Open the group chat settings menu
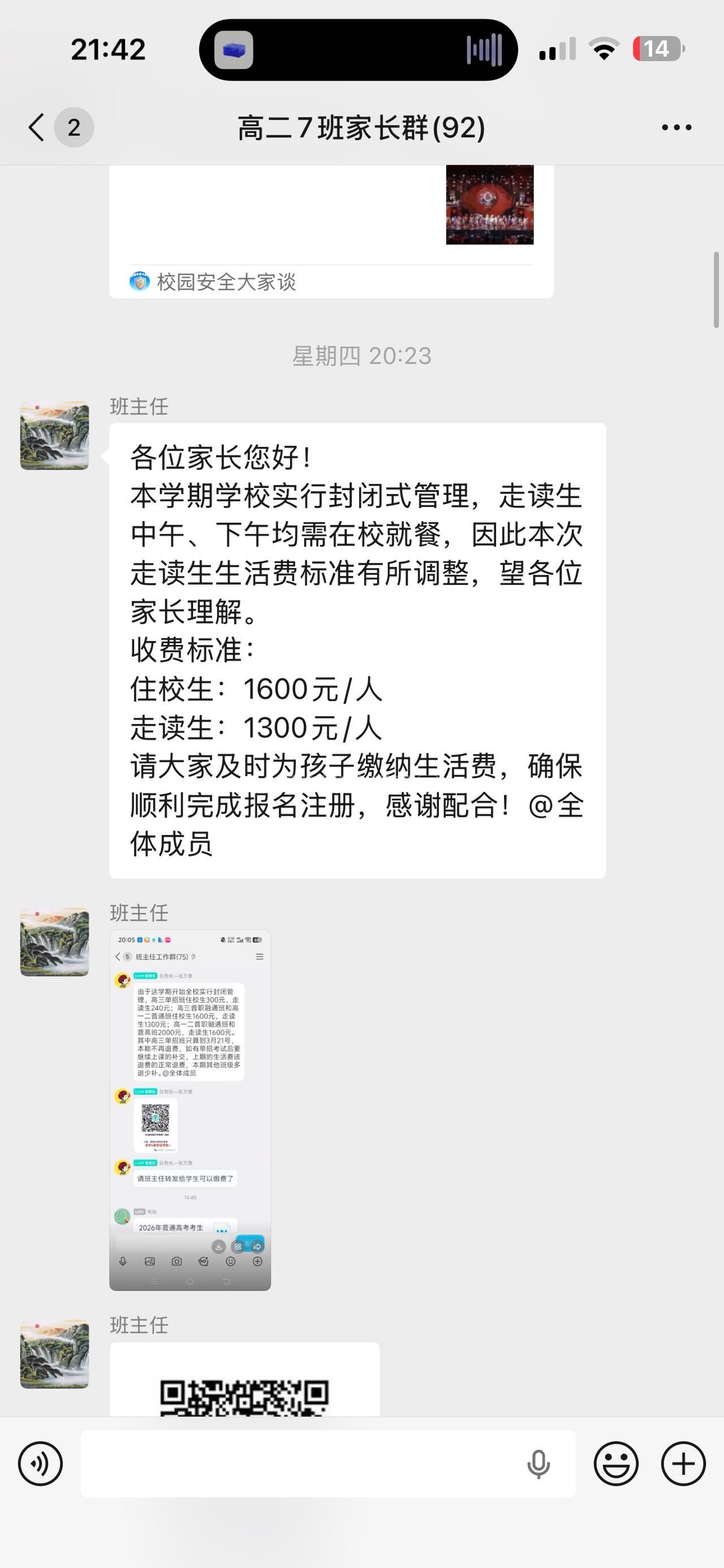 tap(676, 127)
